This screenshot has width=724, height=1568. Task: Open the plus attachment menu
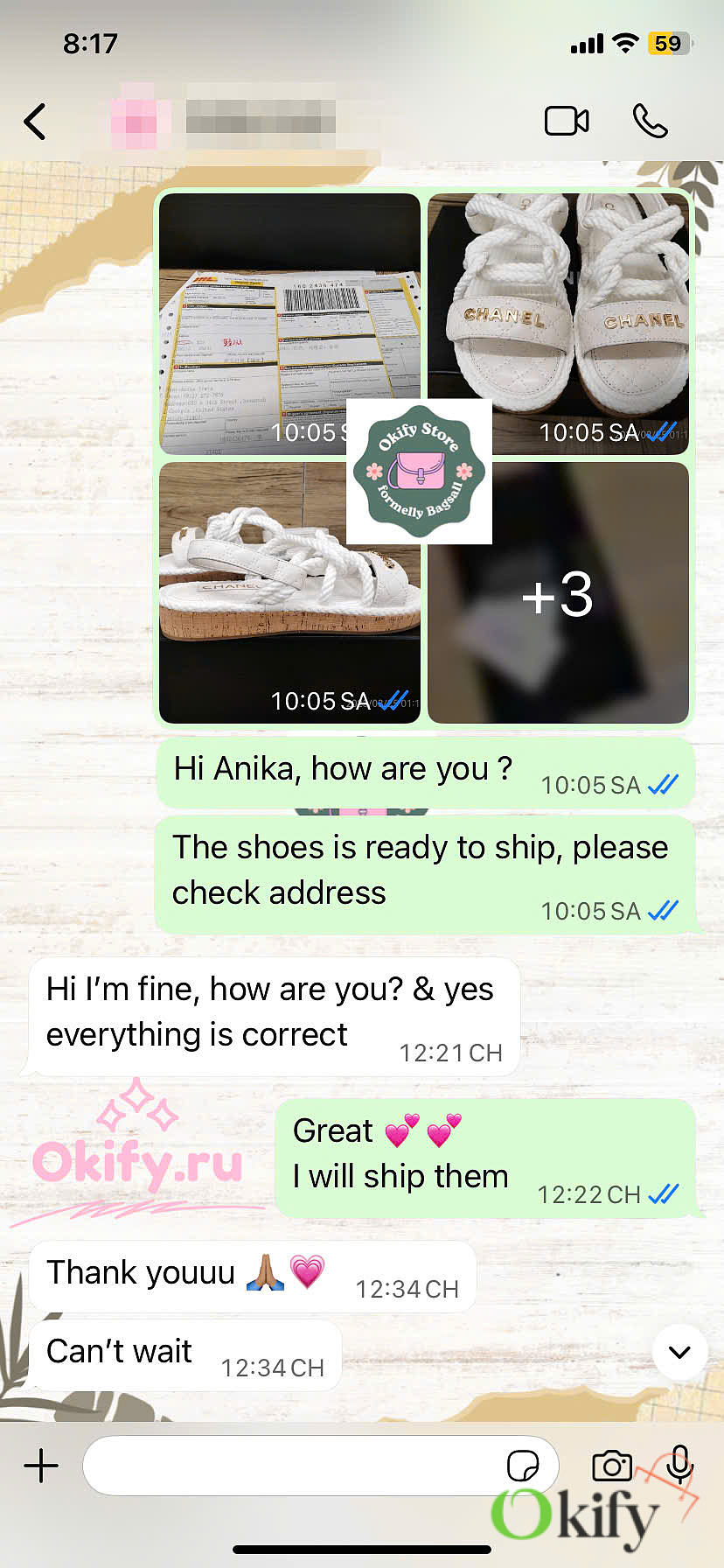[x=41, y=1466]
